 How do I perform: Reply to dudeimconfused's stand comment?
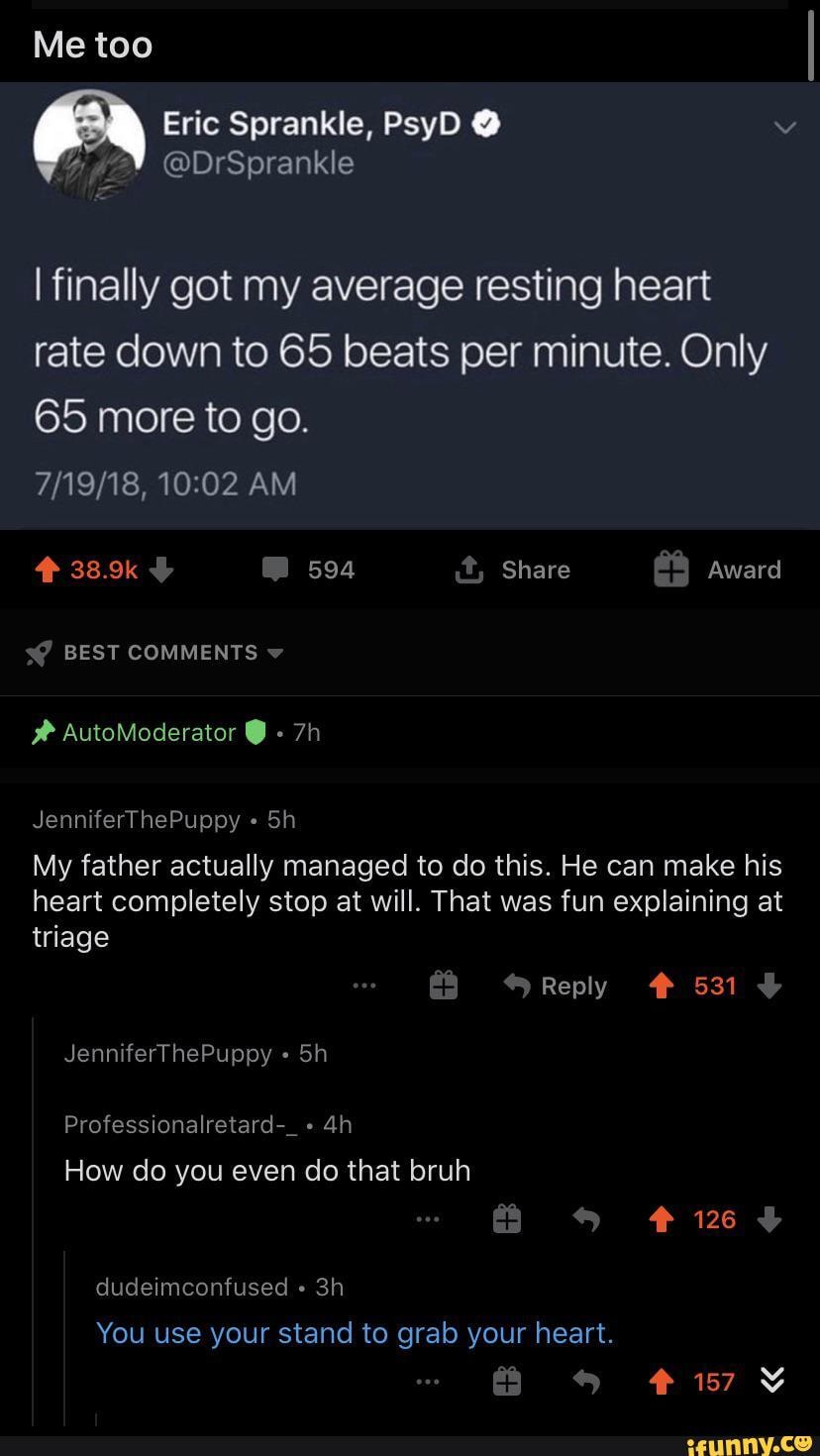click(587, 1383)
